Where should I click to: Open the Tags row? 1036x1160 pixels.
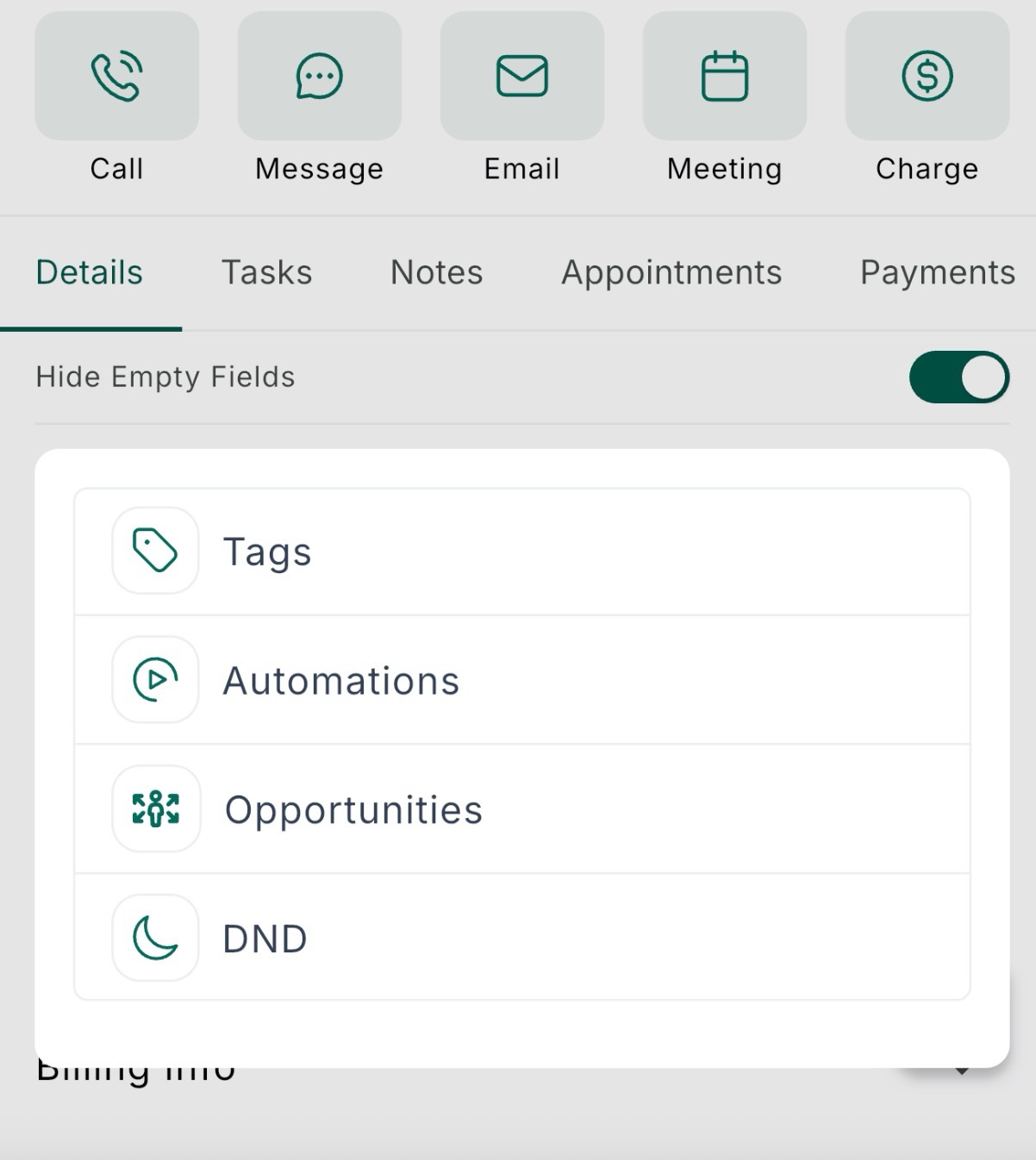(x=521, y=552)
